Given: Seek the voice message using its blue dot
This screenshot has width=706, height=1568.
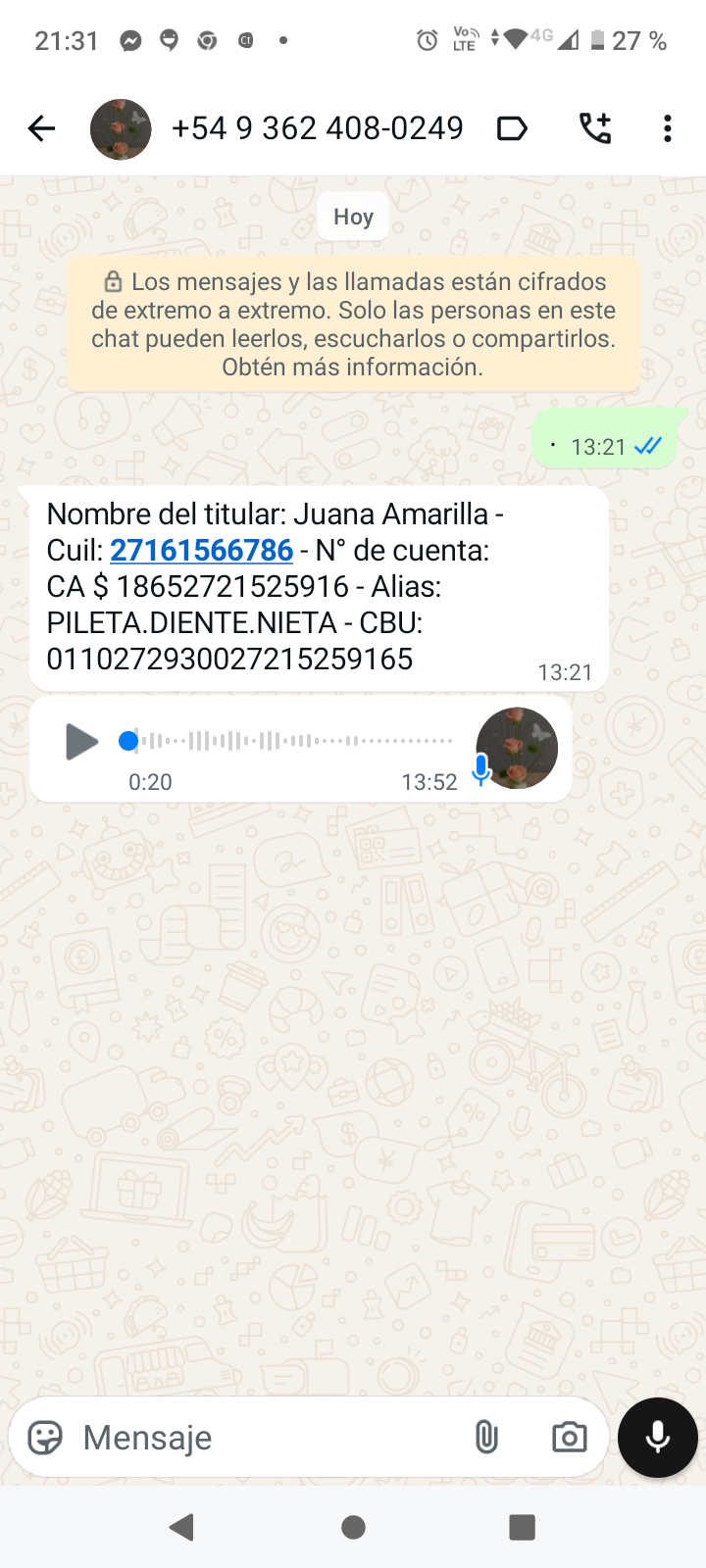Looking at the screenshot, I should coord(128,741).
